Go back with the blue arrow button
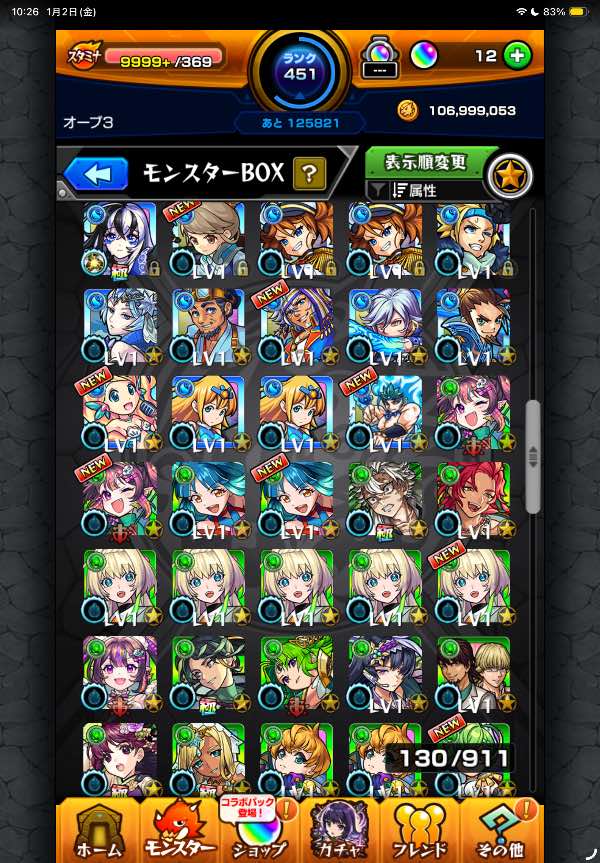 (95, 174)
